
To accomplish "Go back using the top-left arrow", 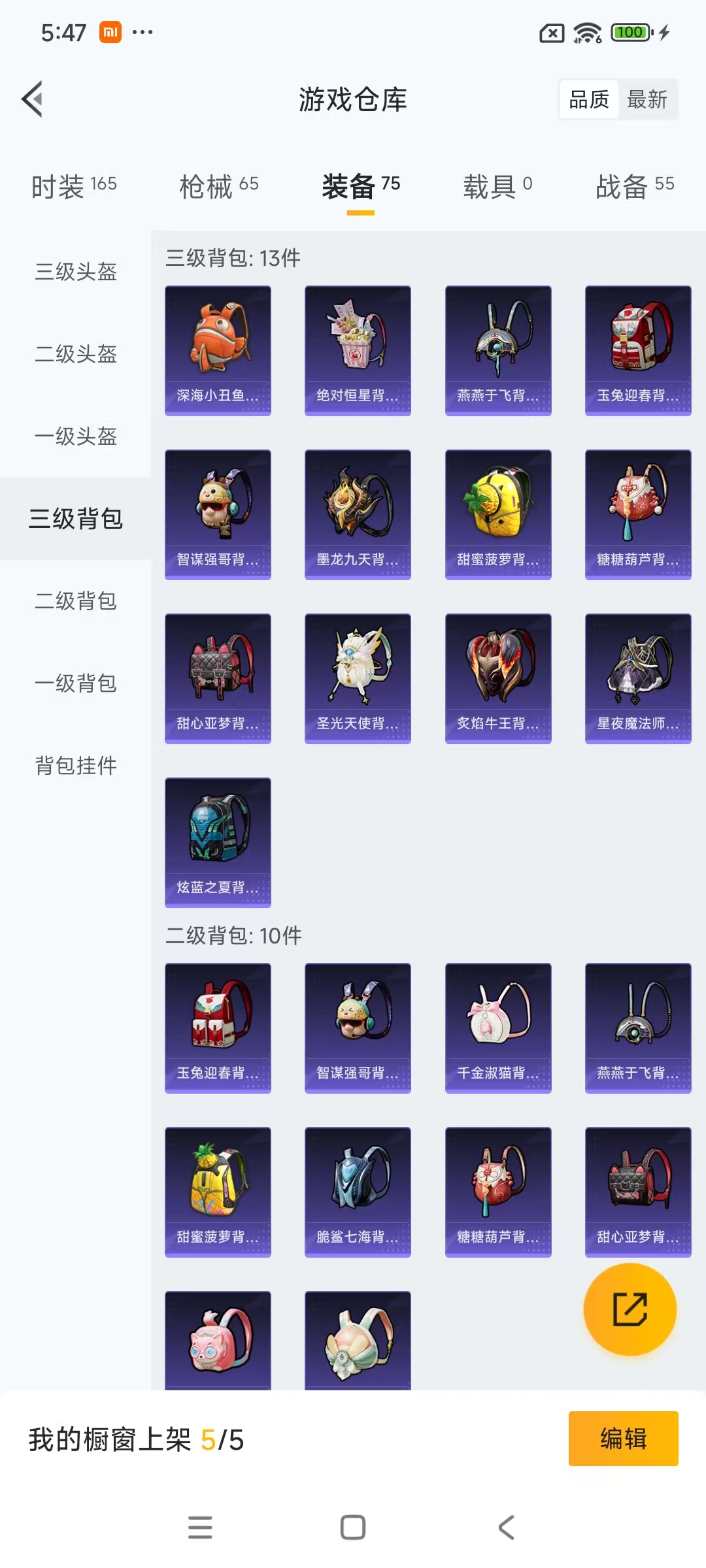I will coord(33,99).
